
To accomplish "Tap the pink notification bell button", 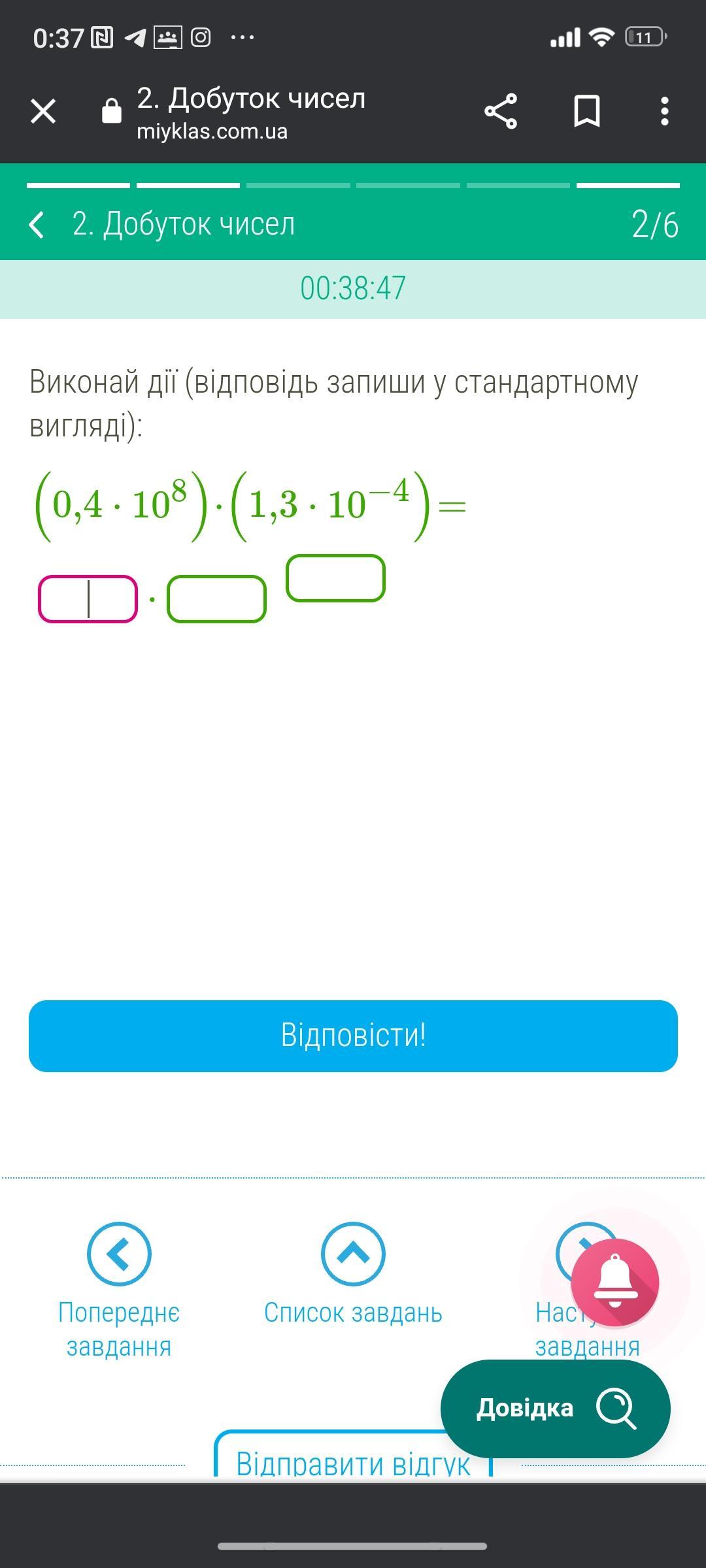I will (x=614, y=1282).
